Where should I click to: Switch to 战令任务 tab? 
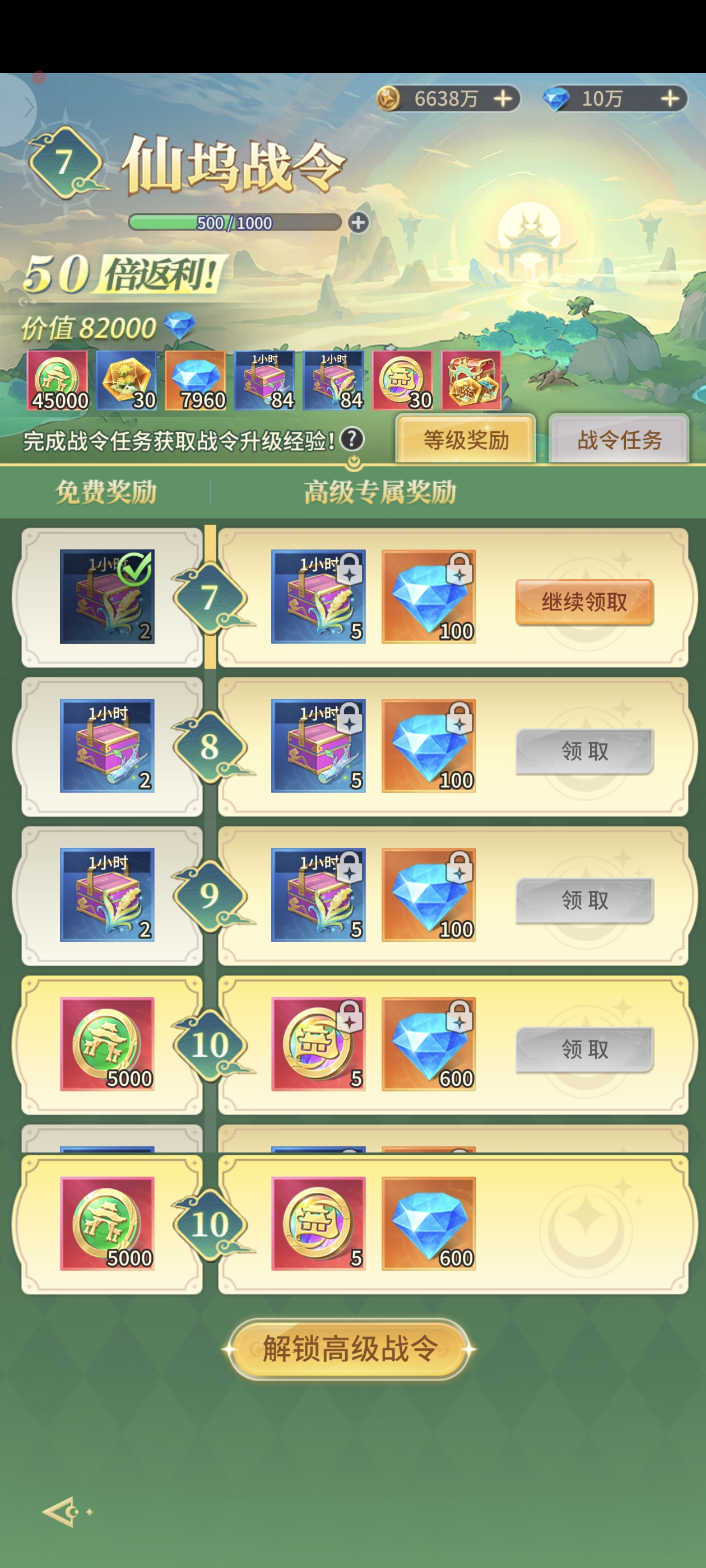click(x=619, y=440)
